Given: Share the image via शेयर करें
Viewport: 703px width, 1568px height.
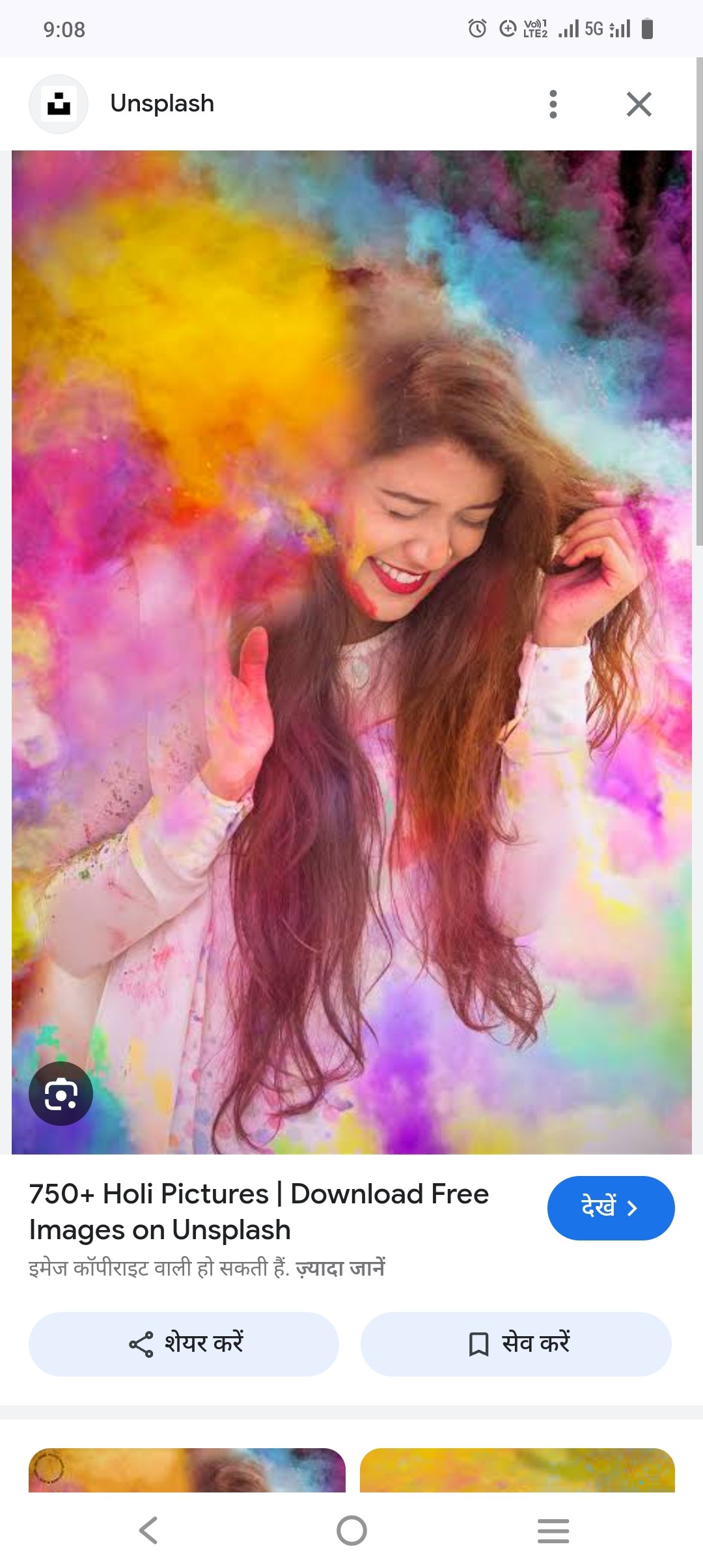Looking at the screenshot, I should click(x=184, y=1344).
